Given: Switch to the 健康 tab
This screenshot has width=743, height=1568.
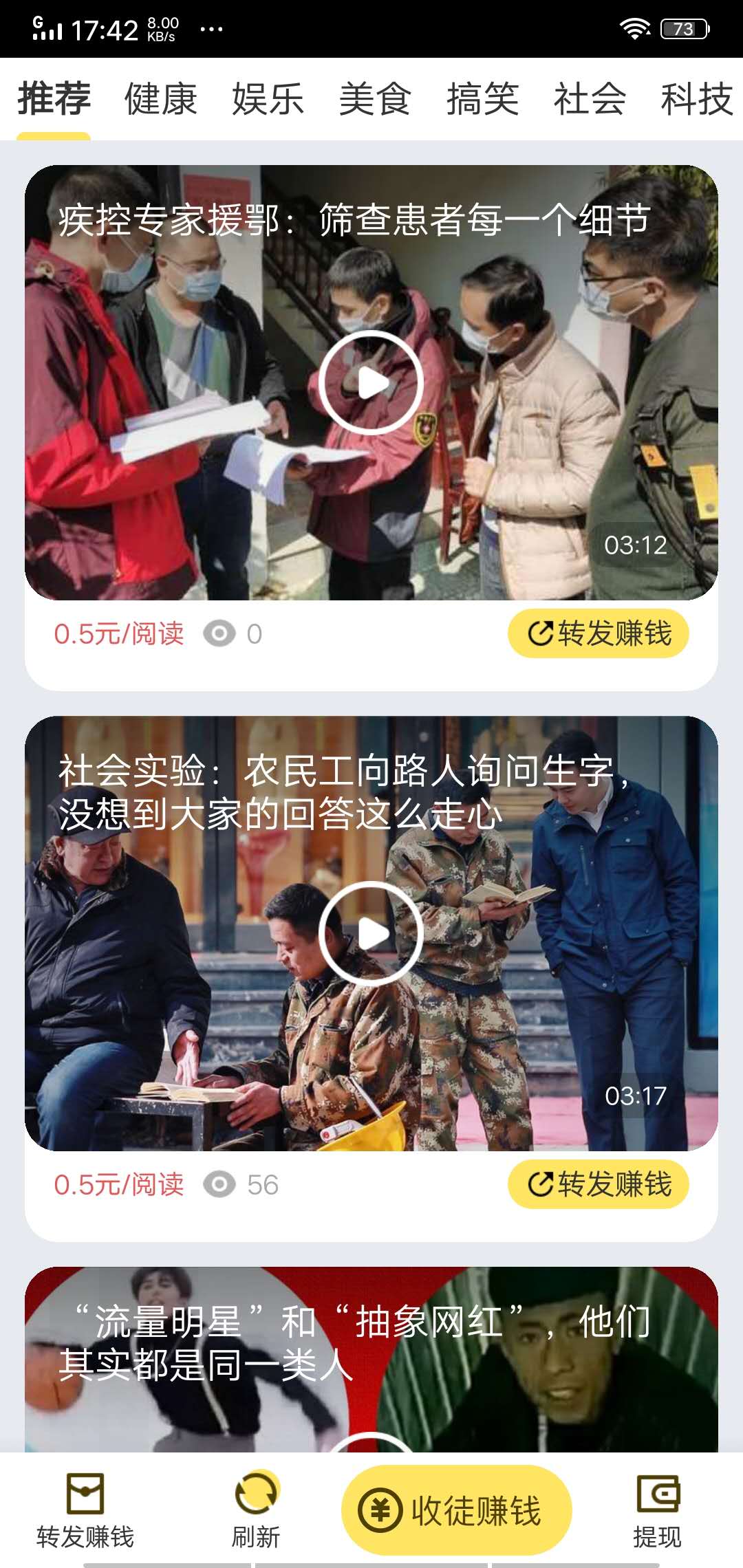Looking at the screenshot, I should pos(160,100).
